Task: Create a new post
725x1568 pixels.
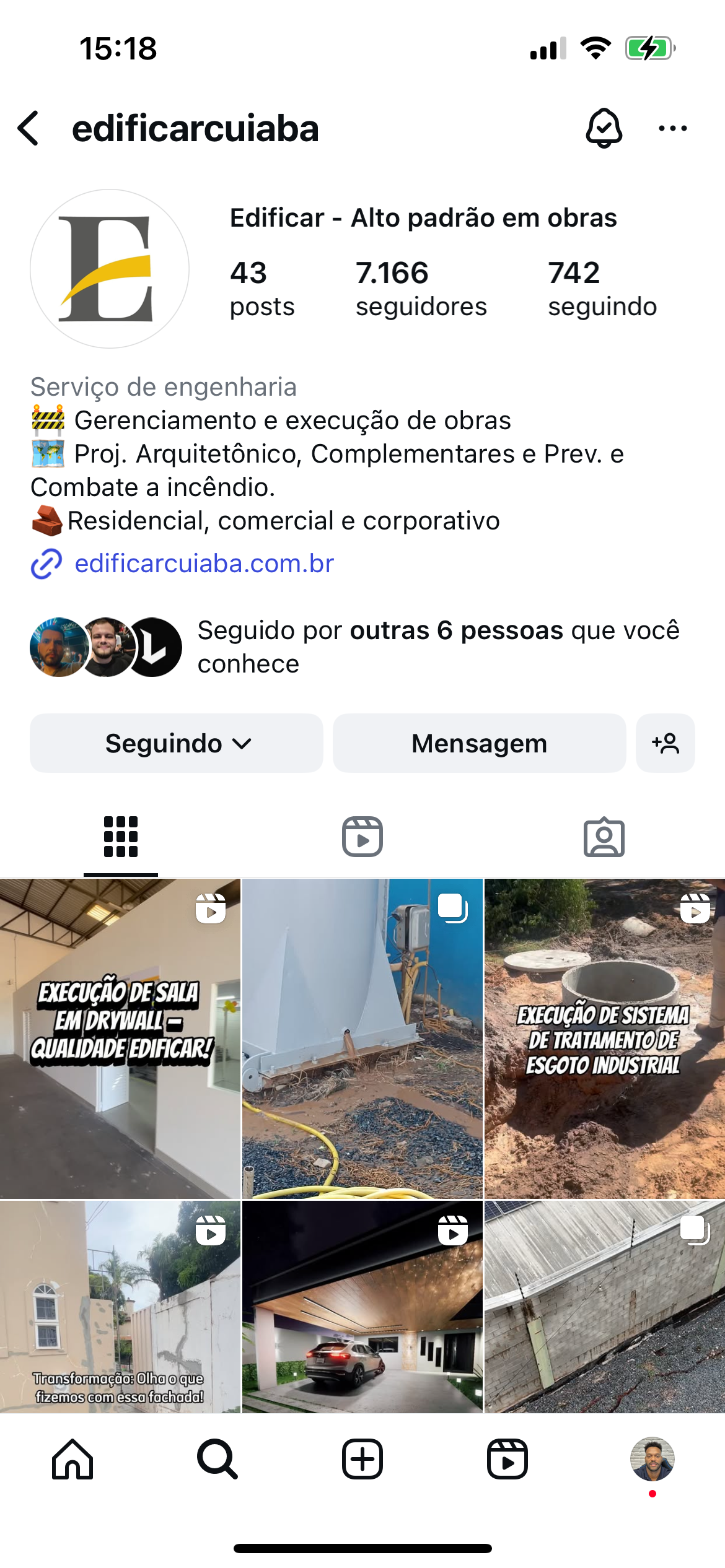Action: pyautogui.click(x=362, y=1459)
